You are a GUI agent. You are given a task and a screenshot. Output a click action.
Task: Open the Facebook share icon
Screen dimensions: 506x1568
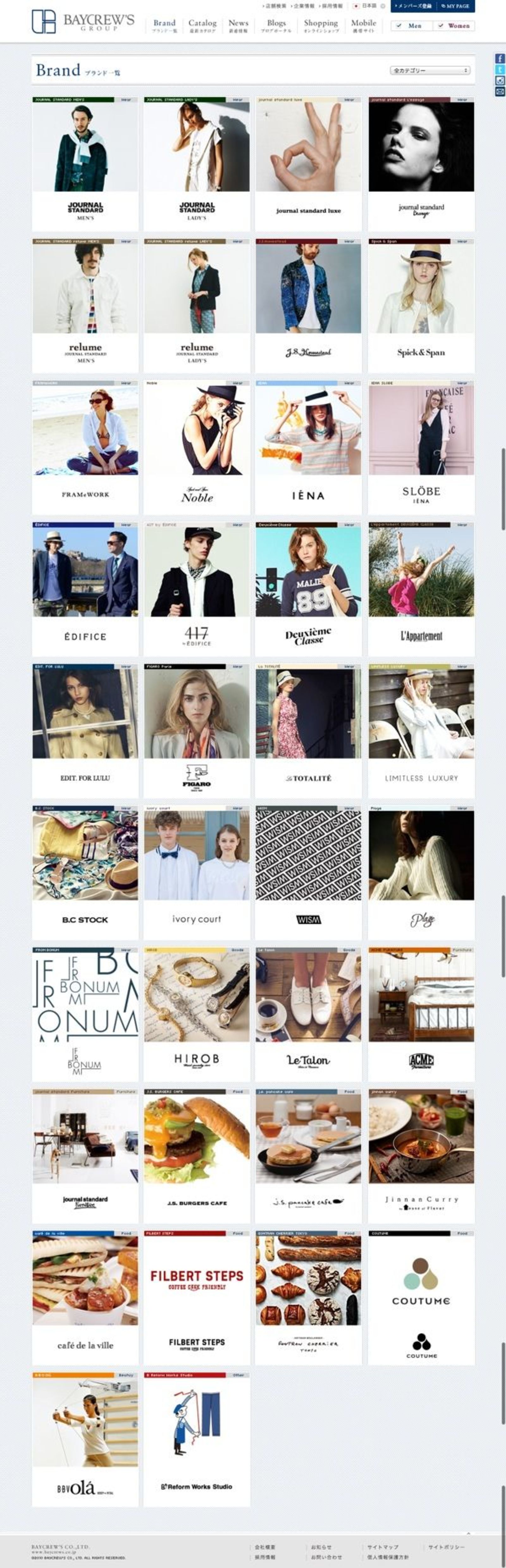(499, 59)
